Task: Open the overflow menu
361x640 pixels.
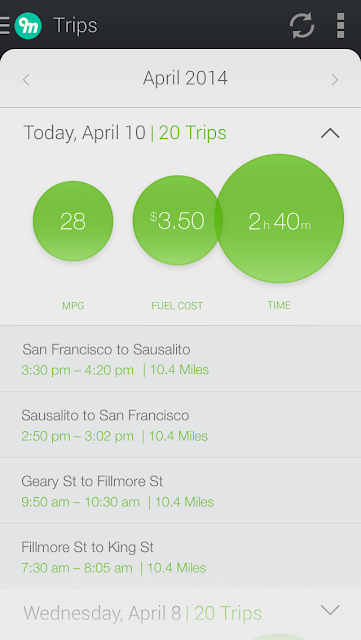Action: (x=340, y=26)
